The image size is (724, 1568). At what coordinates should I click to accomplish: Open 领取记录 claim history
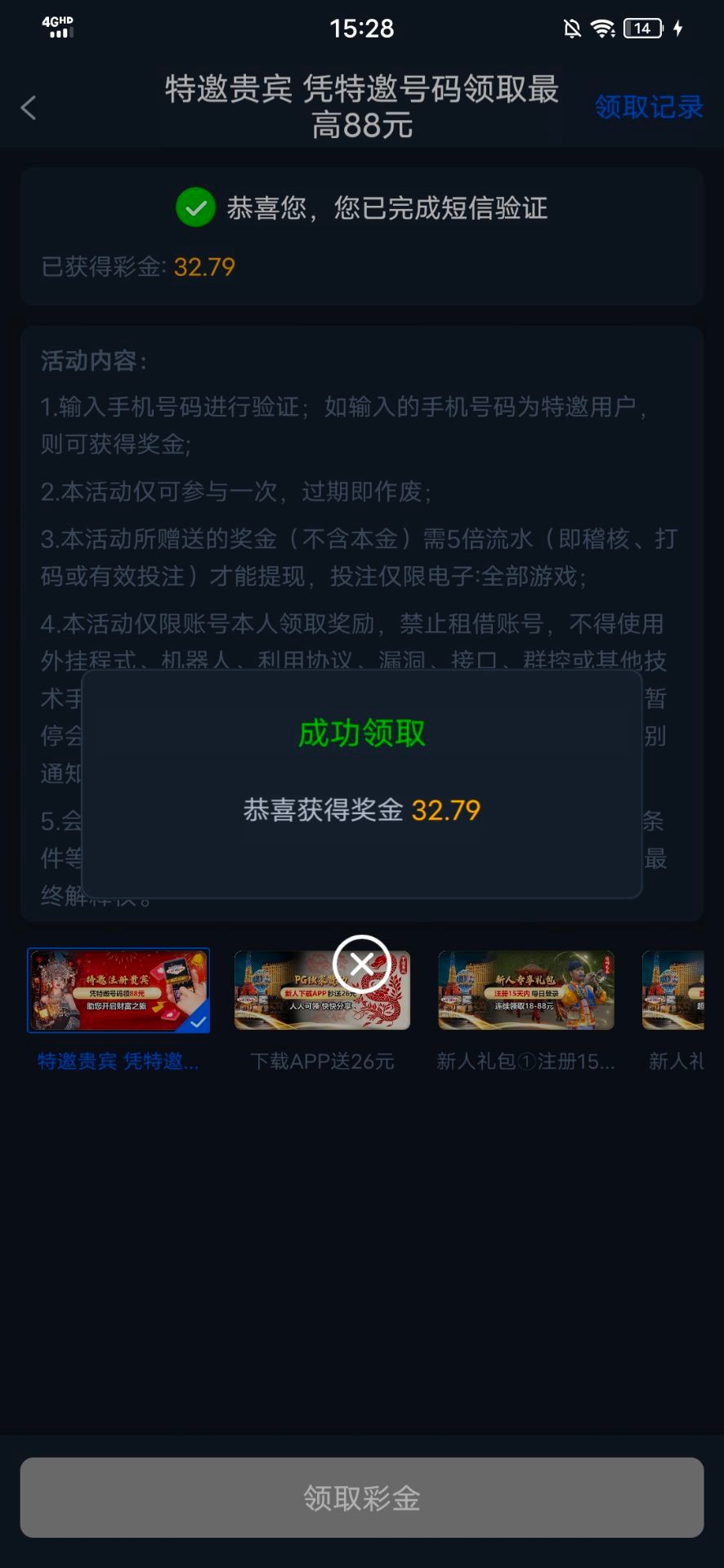pyautogui.click(x=648, y=107)
